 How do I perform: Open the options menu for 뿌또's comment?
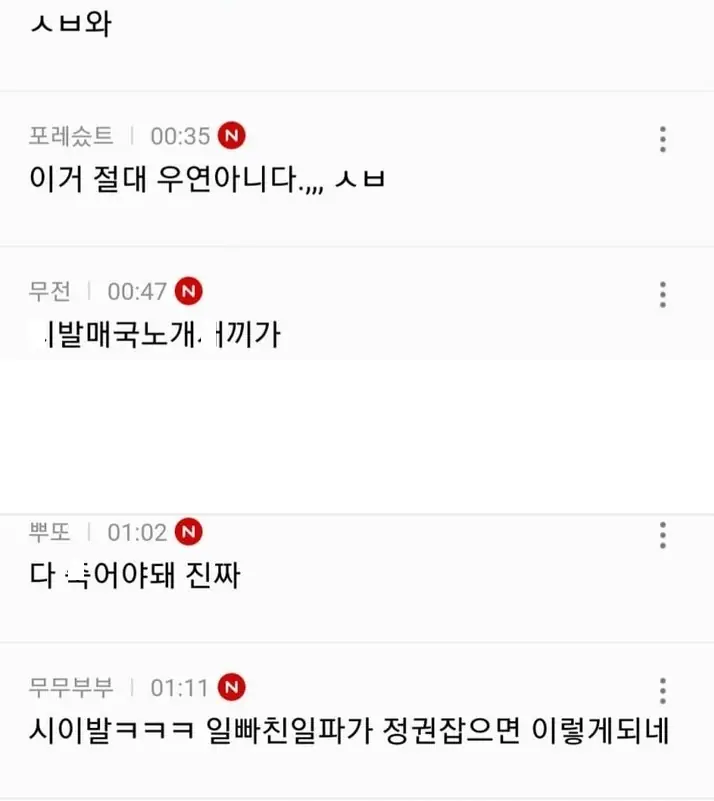(662, 535)
